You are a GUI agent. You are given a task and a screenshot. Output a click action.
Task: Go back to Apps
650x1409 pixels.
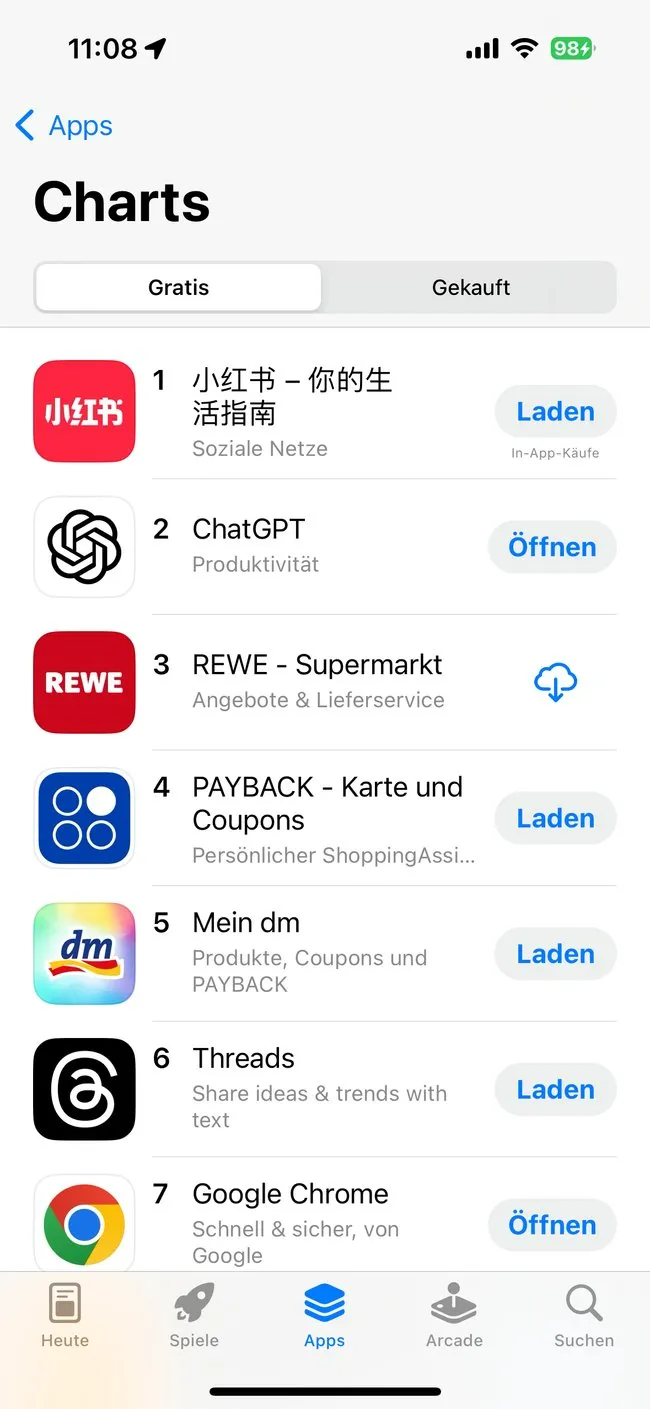(x=64, y=126)
